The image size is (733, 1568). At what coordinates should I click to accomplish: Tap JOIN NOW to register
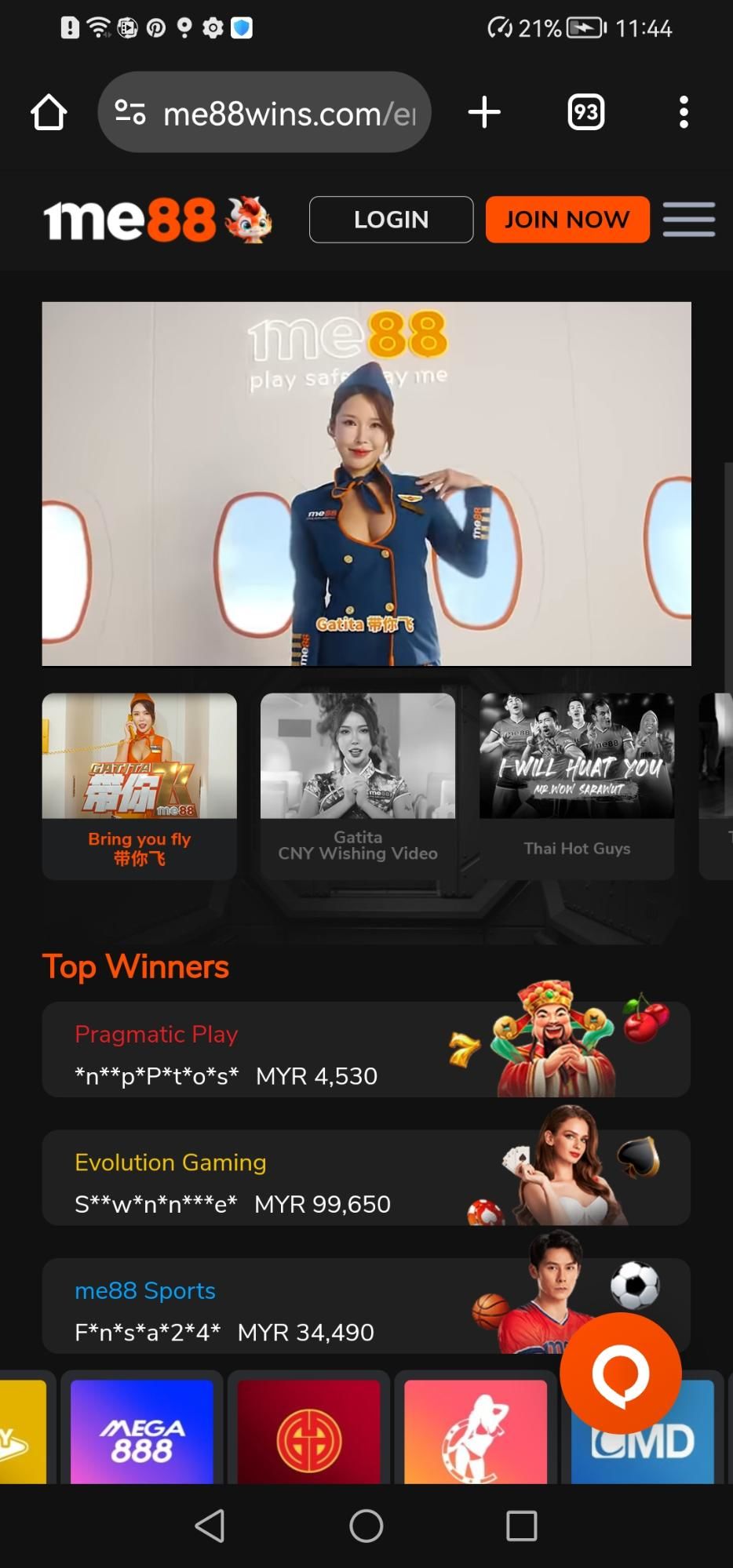click(567, 220)
